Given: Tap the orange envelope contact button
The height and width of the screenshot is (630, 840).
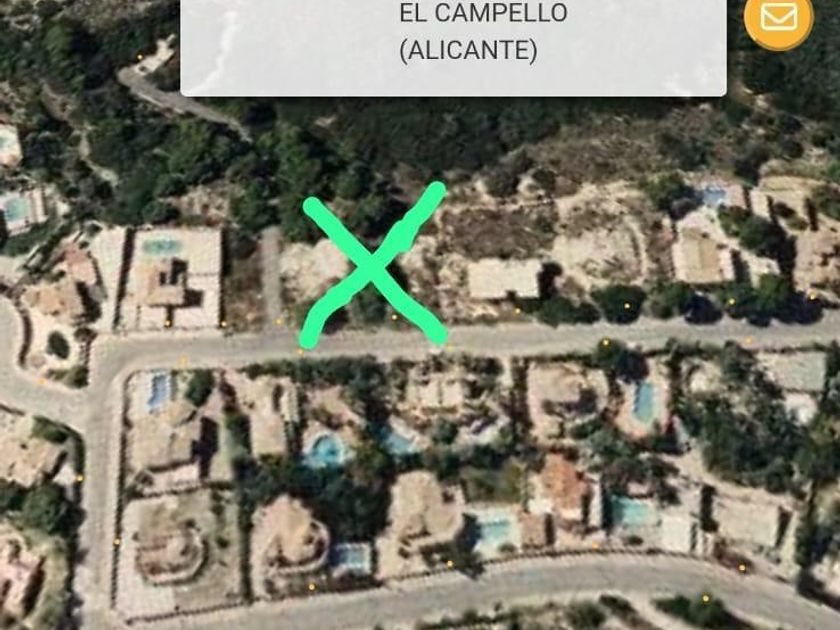Looking at the screenshot, I should click(x=778, y=17).
